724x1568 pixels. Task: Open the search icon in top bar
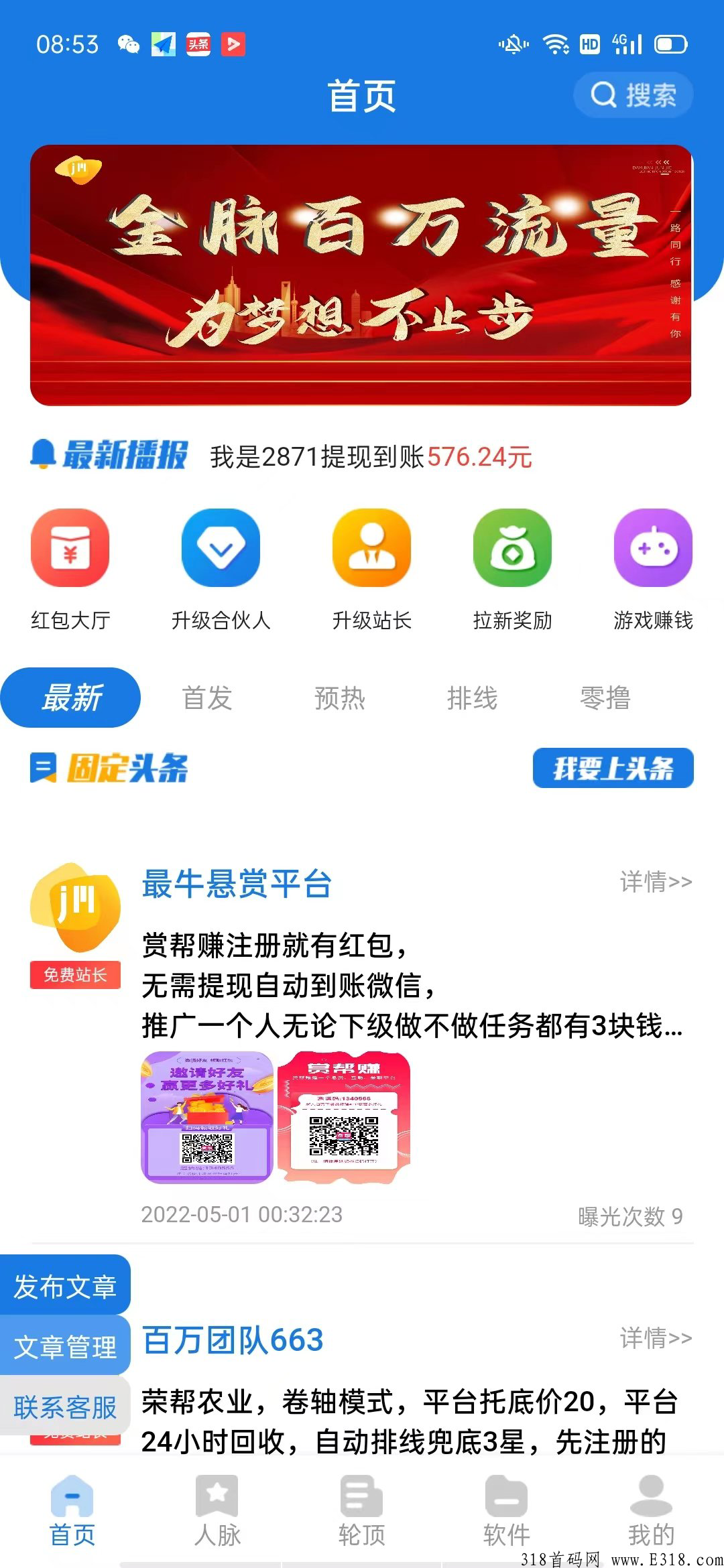(x=603, y=94)
